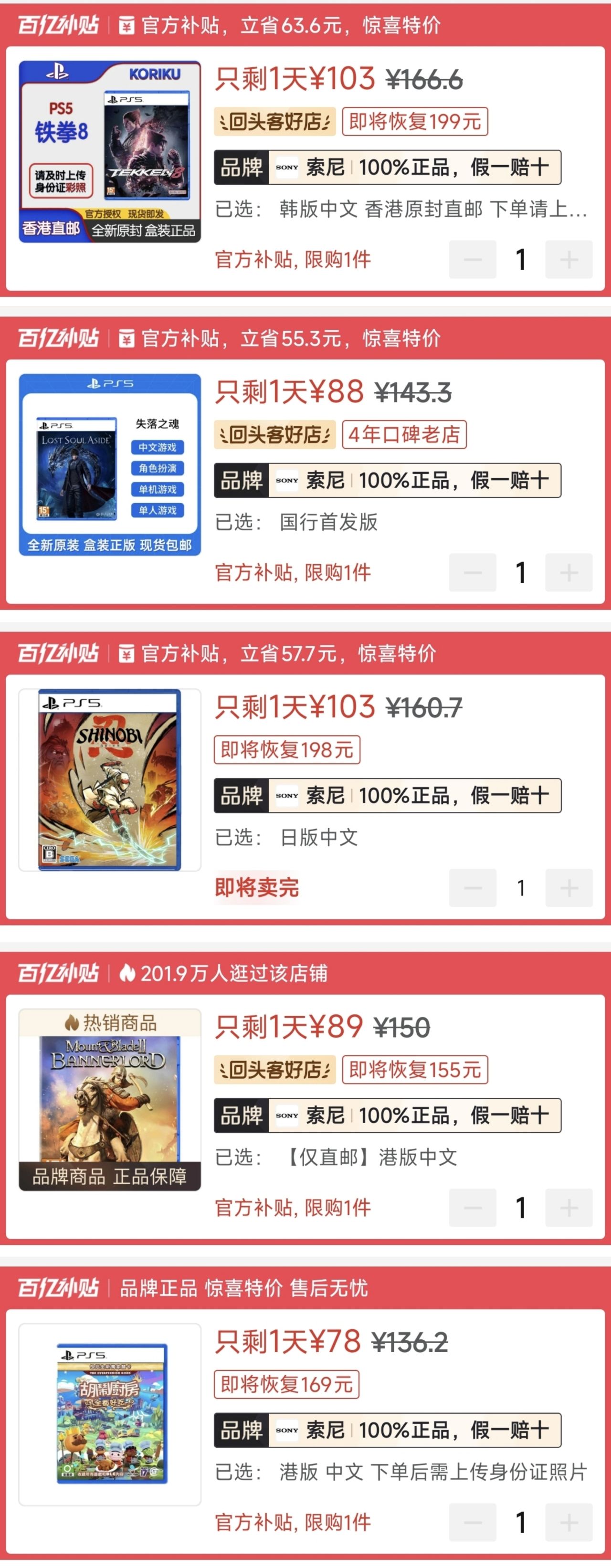
Task: Reduce quantity of the 日版中文 Shinobi item
Action: [x=473, y=888]
